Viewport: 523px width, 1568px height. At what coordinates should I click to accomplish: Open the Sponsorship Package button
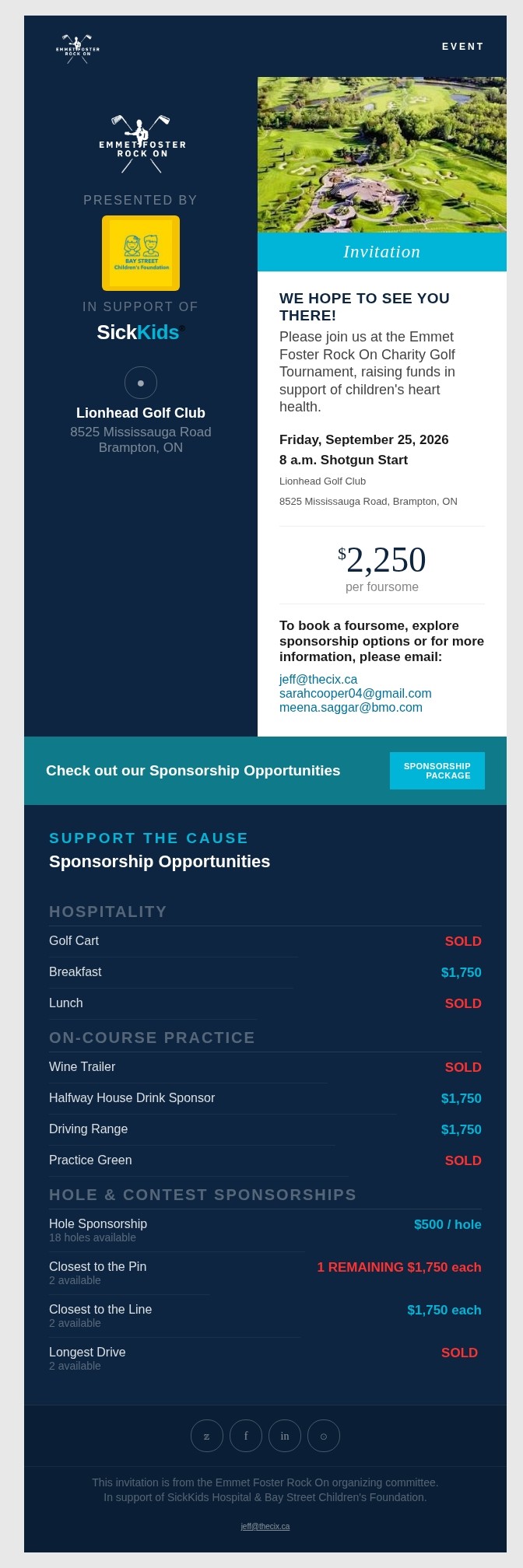pos(437,771)
